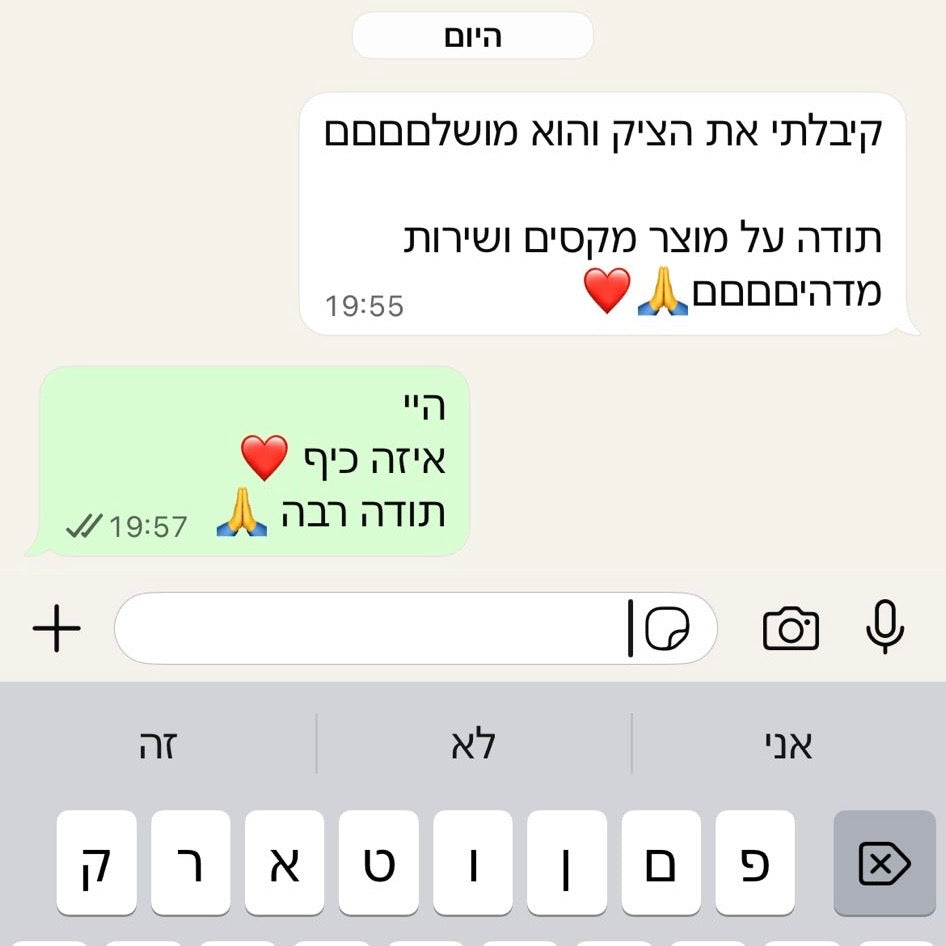The image size is (946, 946).
Task: Select the keyboard suggestion זה
Action: (158, 747)
